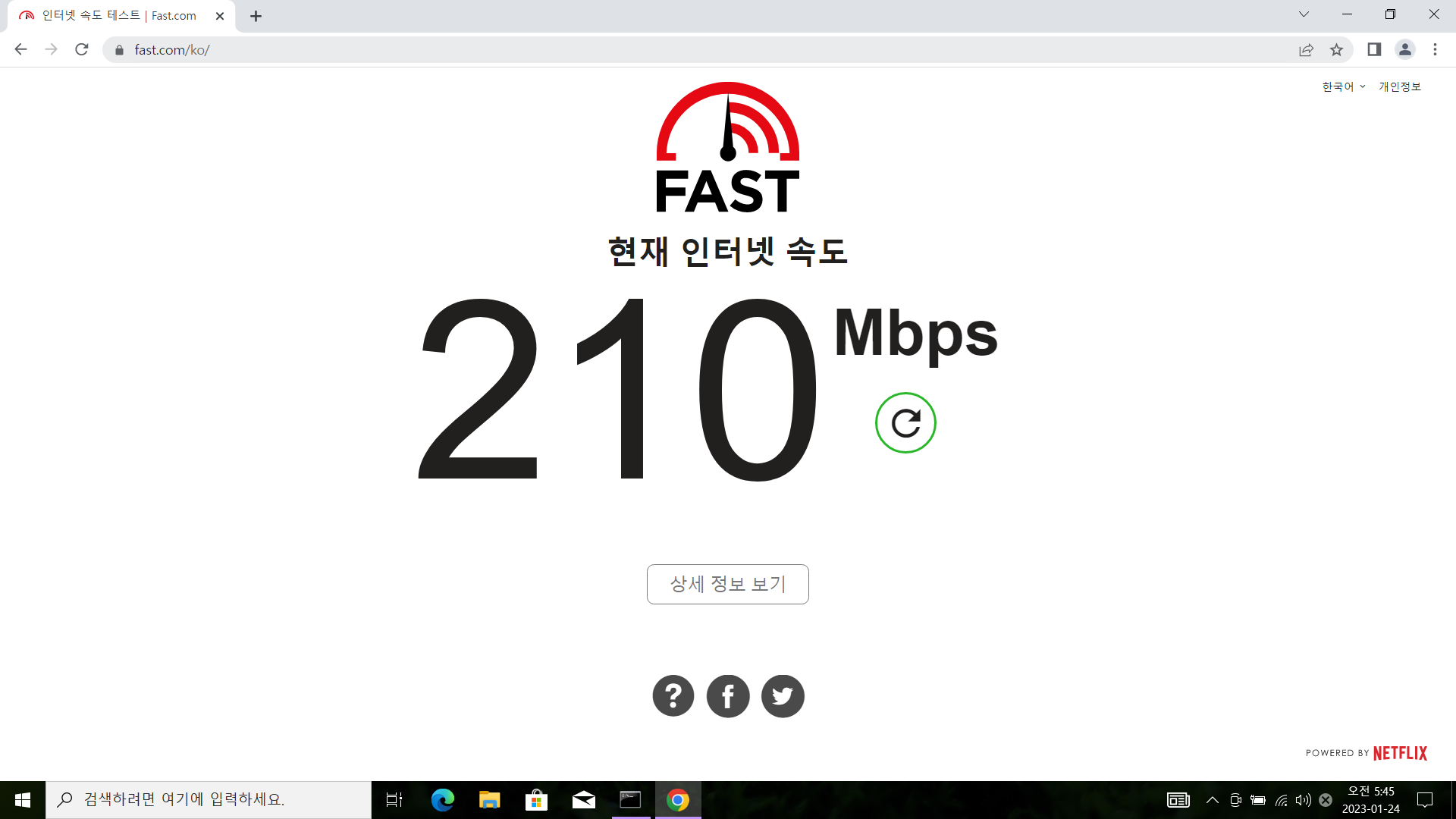
Task: Rerun the speed test with refresh icon
Action: pyautogui.click(x=905, y=423)
